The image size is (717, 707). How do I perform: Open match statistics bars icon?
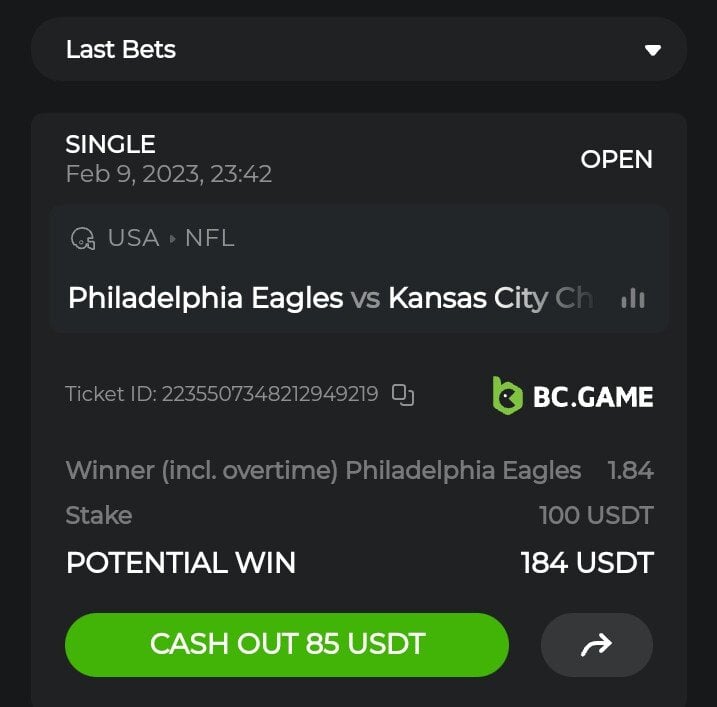coord(632,298)
